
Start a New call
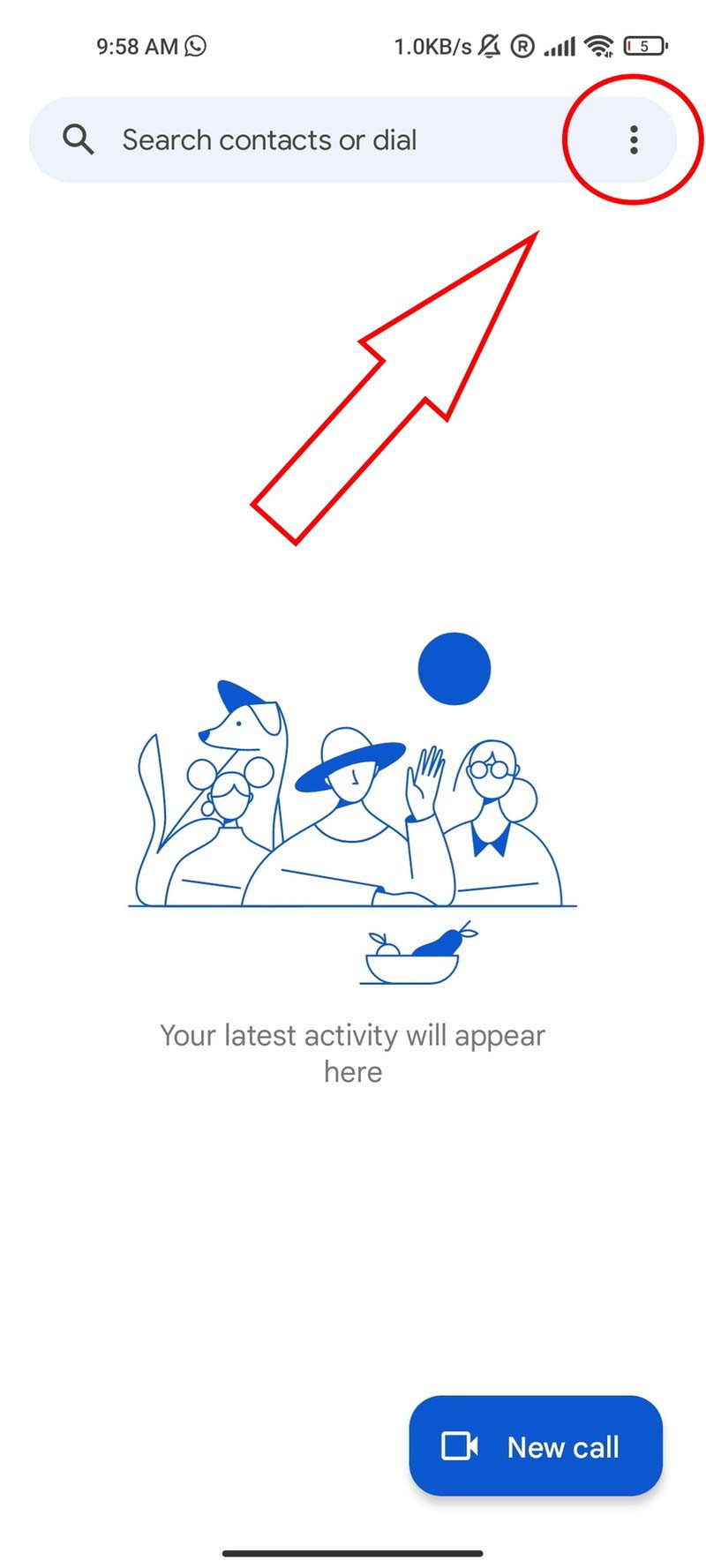pyautogui.click(x=535, y=1446)
